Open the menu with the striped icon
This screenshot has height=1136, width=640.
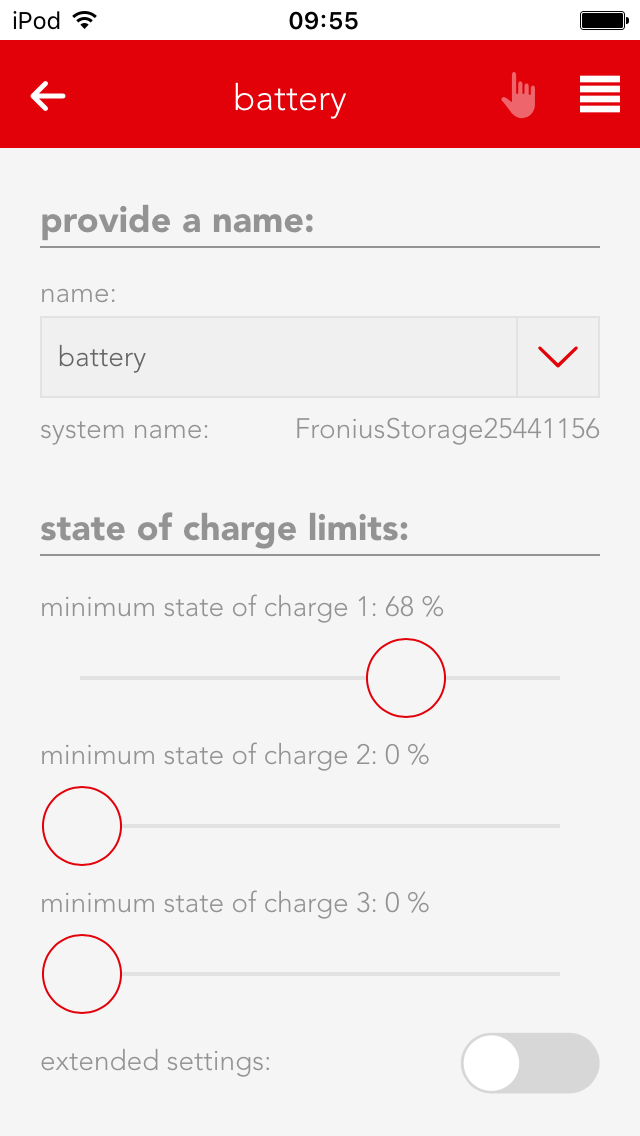pos(600,96)
